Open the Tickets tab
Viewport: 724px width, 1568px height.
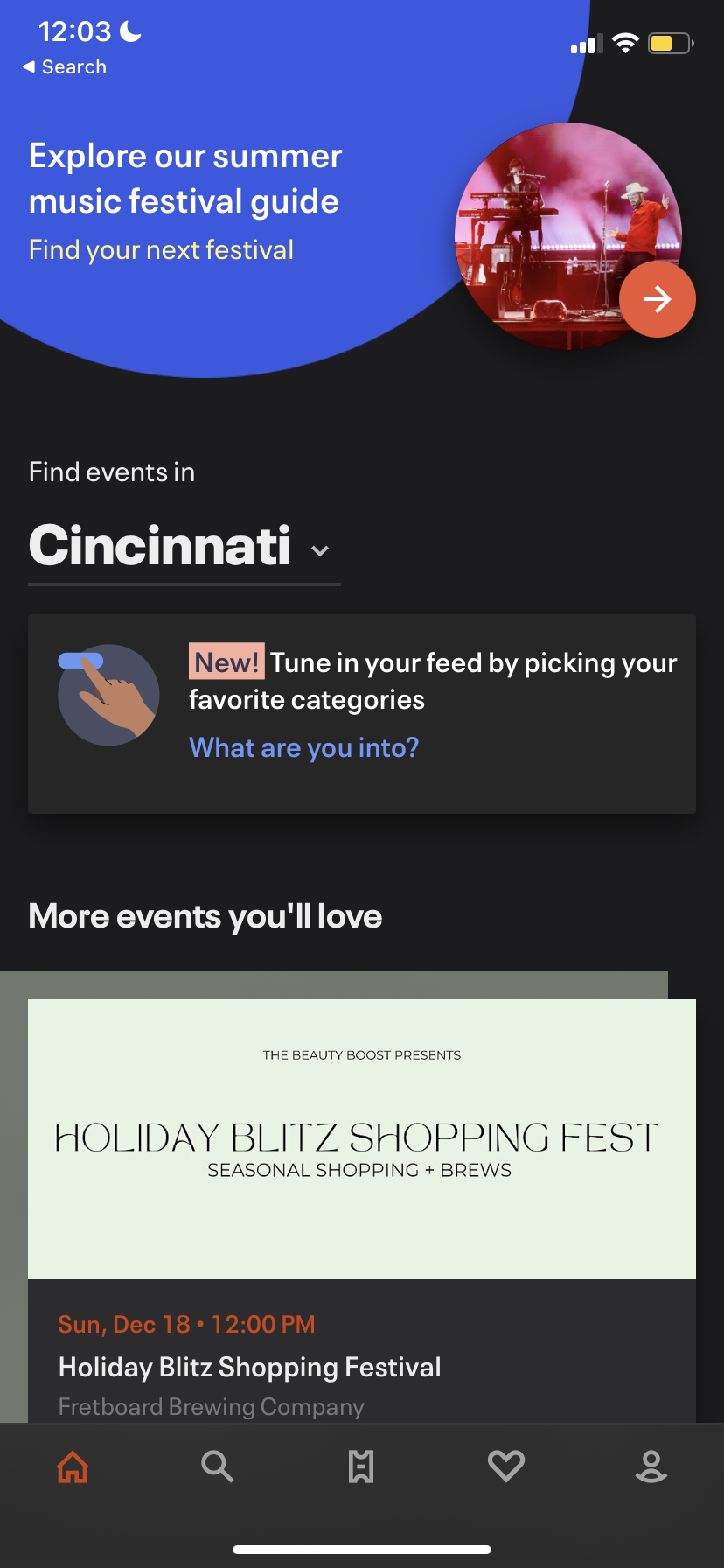pyautogui.click(x=361, y=1466)
